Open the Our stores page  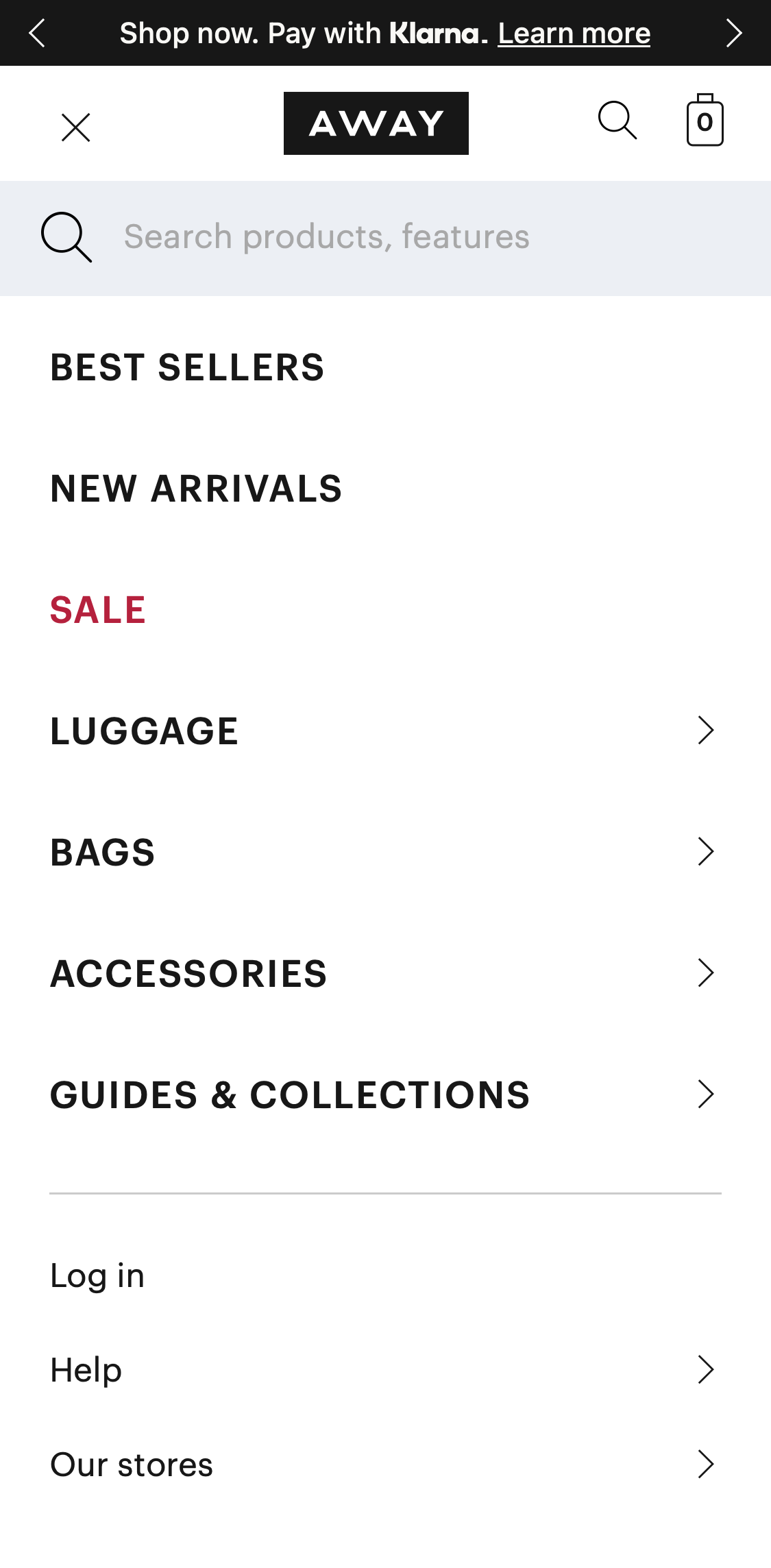(x=131, y=1463)
